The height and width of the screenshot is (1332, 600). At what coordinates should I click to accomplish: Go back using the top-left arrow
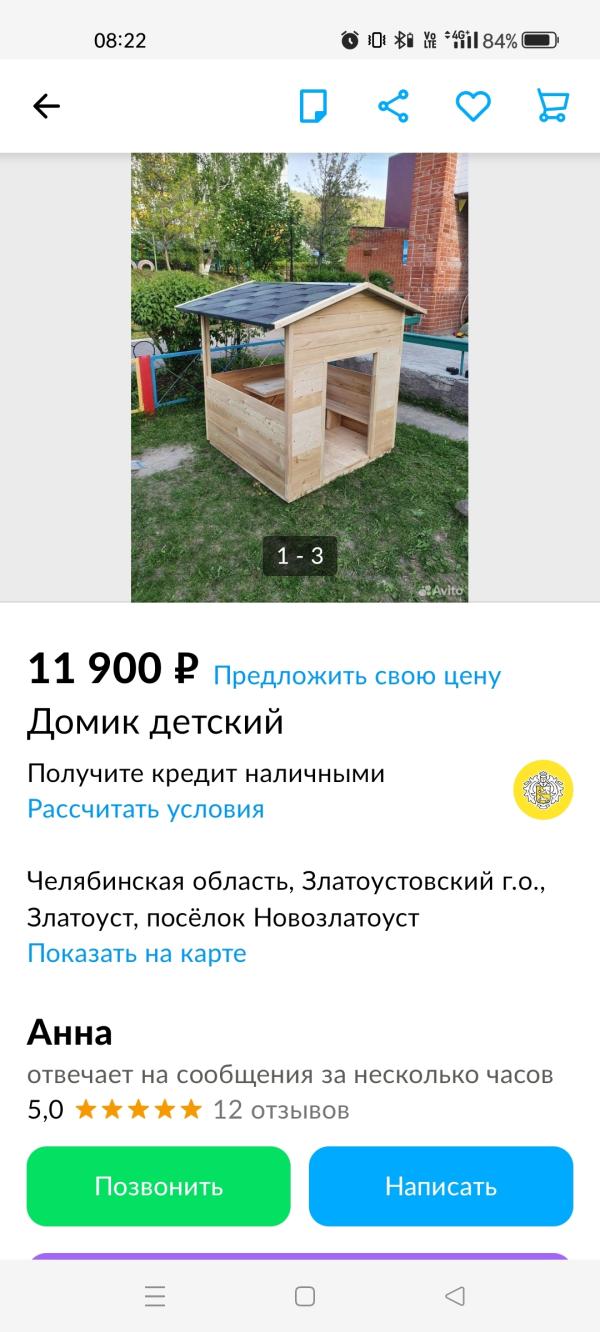point(46,106)
